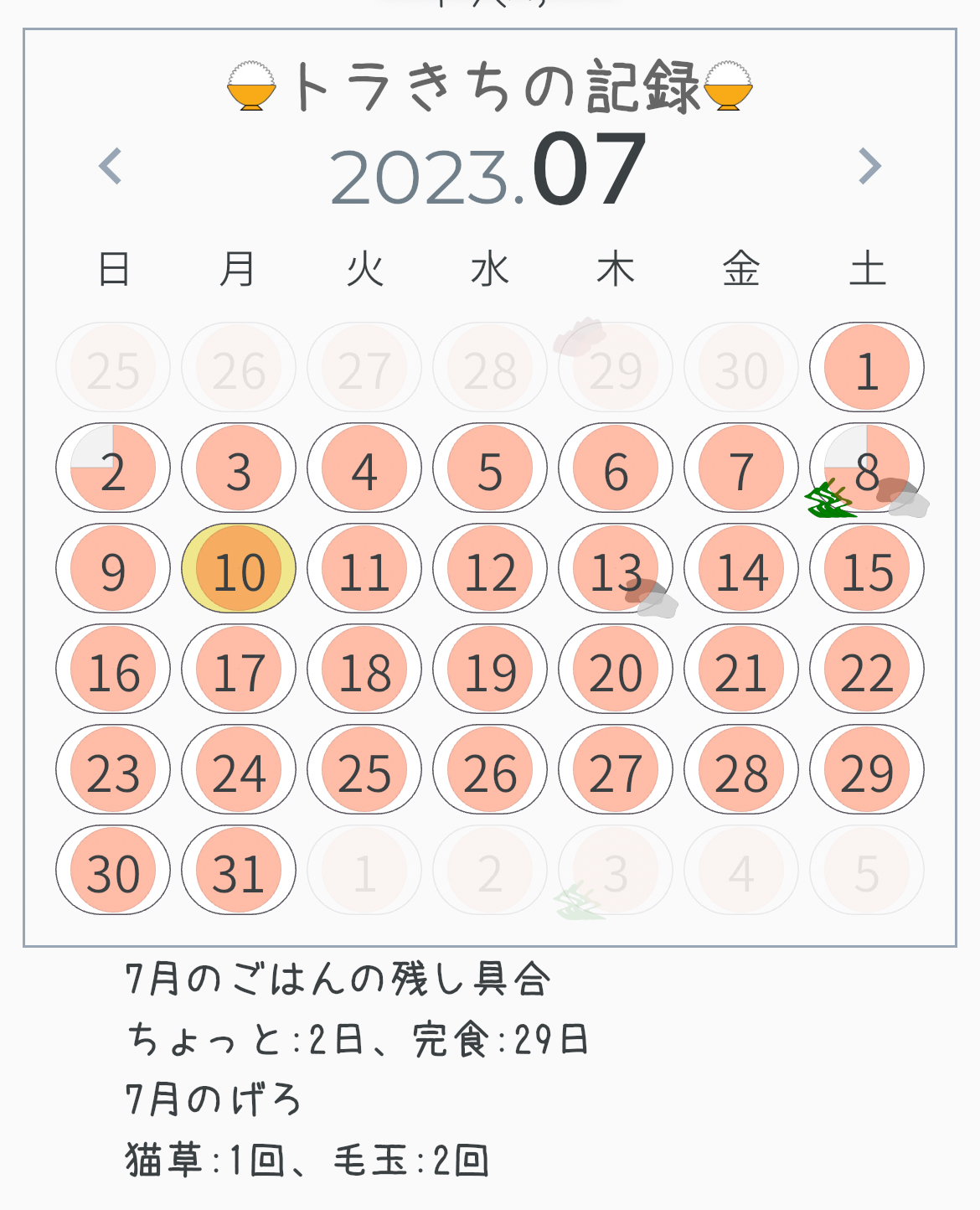Open the entry for July 27
The image size is (980, 1210).
tap(616, 770)
